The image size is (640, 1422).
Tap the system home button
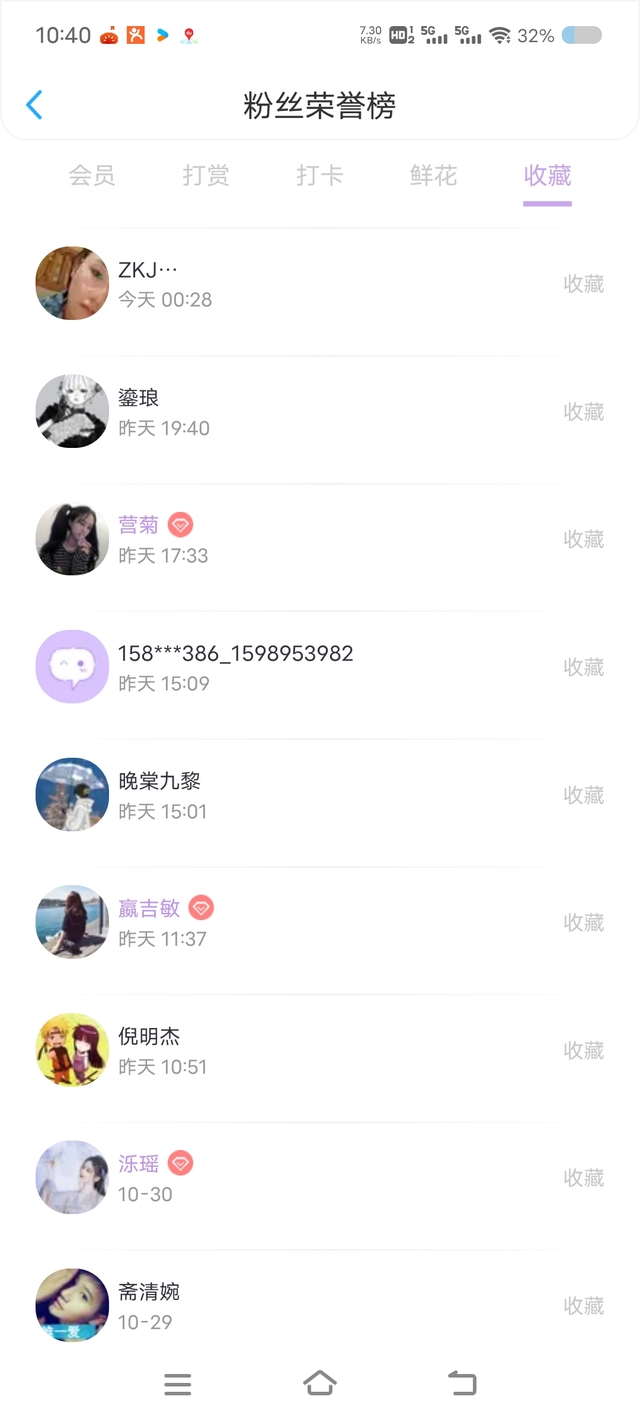point(320,1384)
